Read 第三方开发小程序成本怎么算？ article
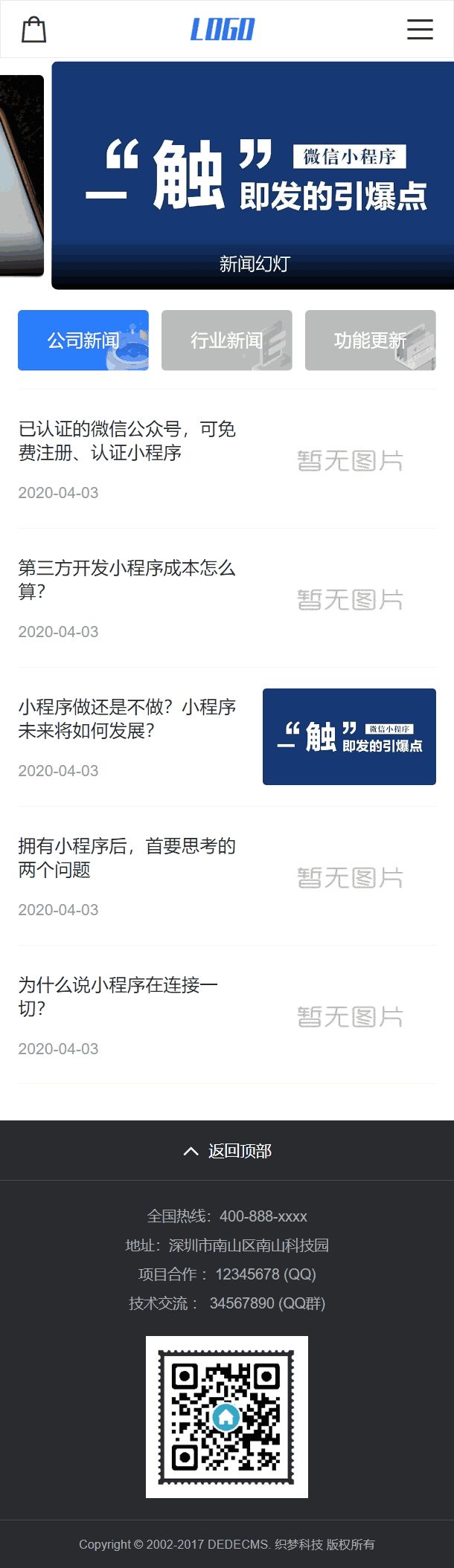This screenshot has width=454, height=1568. point(127,580)
